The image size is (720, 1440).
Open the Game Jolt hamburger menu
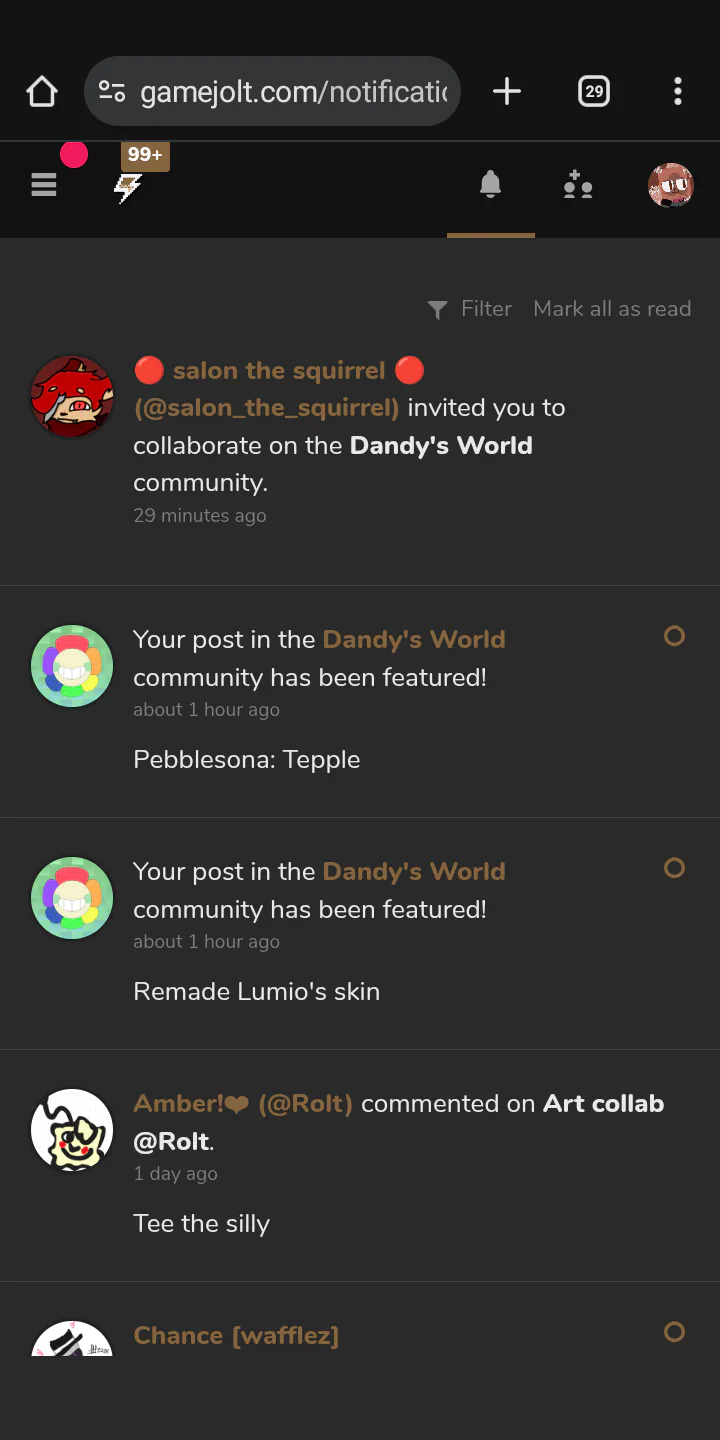(x=44, y=185)
